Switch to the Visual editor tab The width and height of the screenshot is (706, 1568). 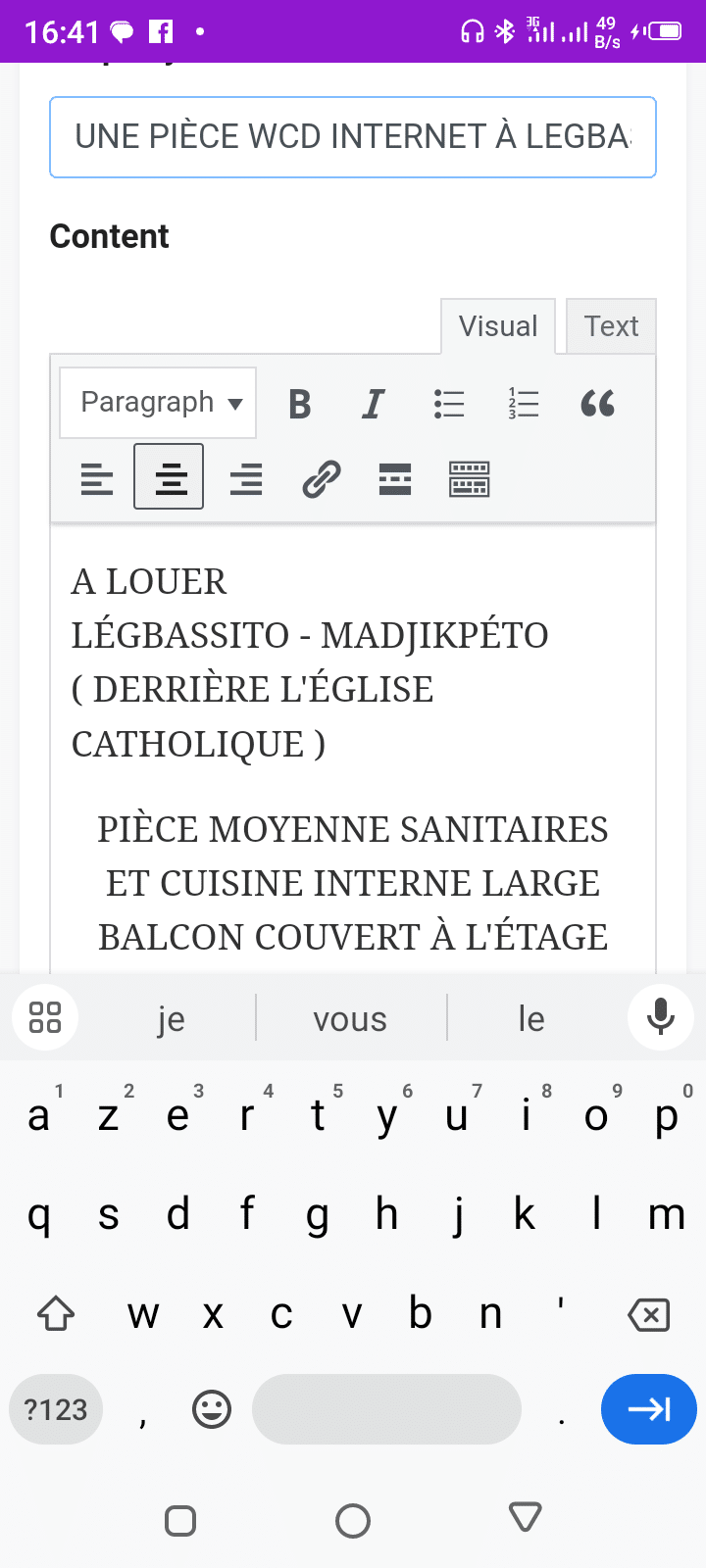tap(498, 326)
